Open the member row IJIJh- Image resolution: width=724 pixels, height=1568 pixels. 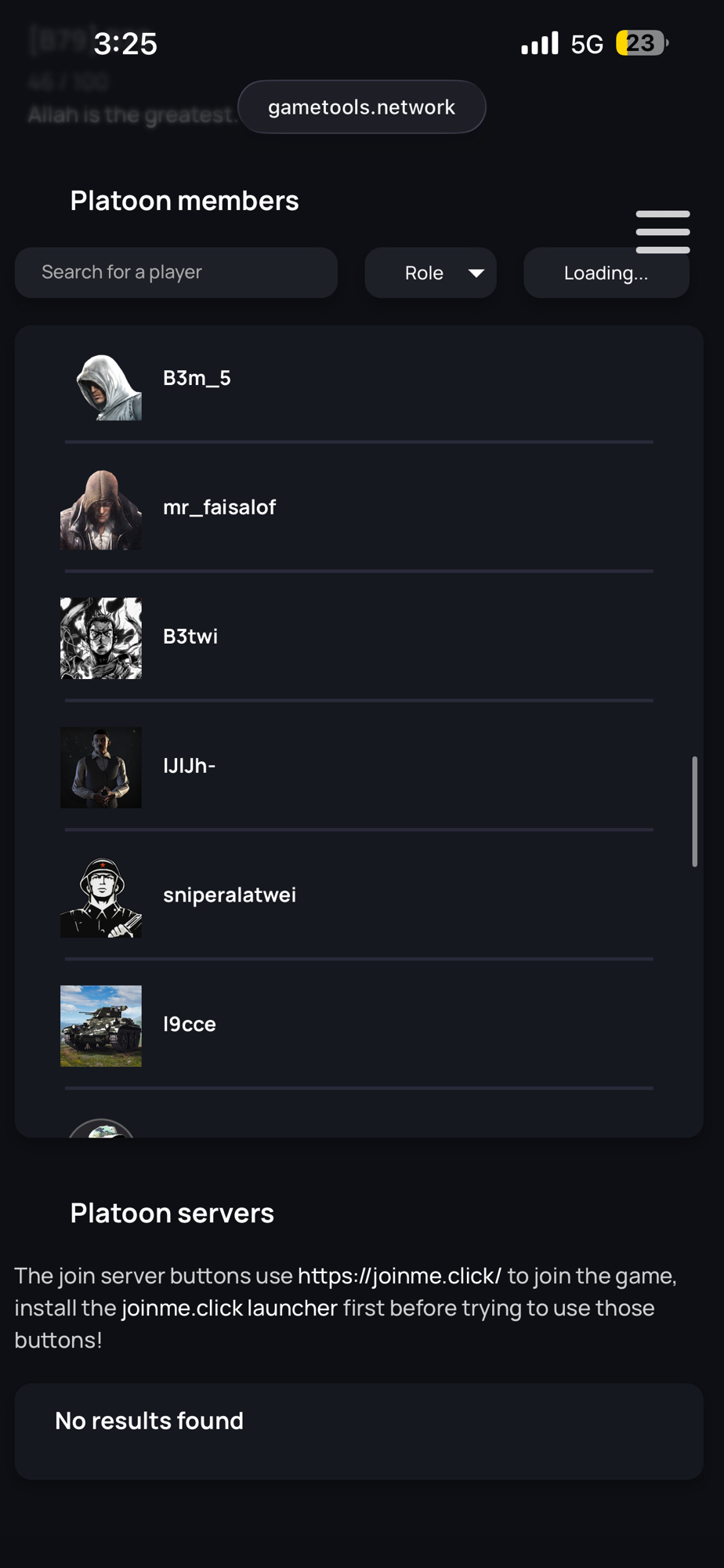tap(189, 766)
